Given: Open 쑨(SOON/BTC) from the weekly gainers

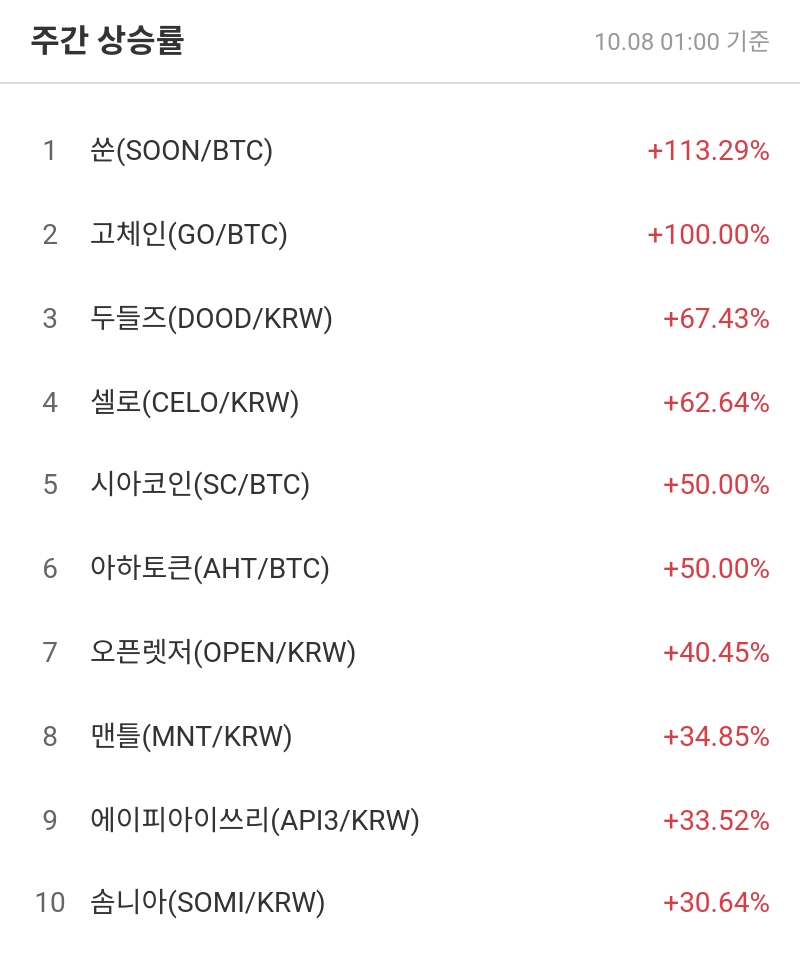Looking at the screenshot, I should tap(181, 151).
